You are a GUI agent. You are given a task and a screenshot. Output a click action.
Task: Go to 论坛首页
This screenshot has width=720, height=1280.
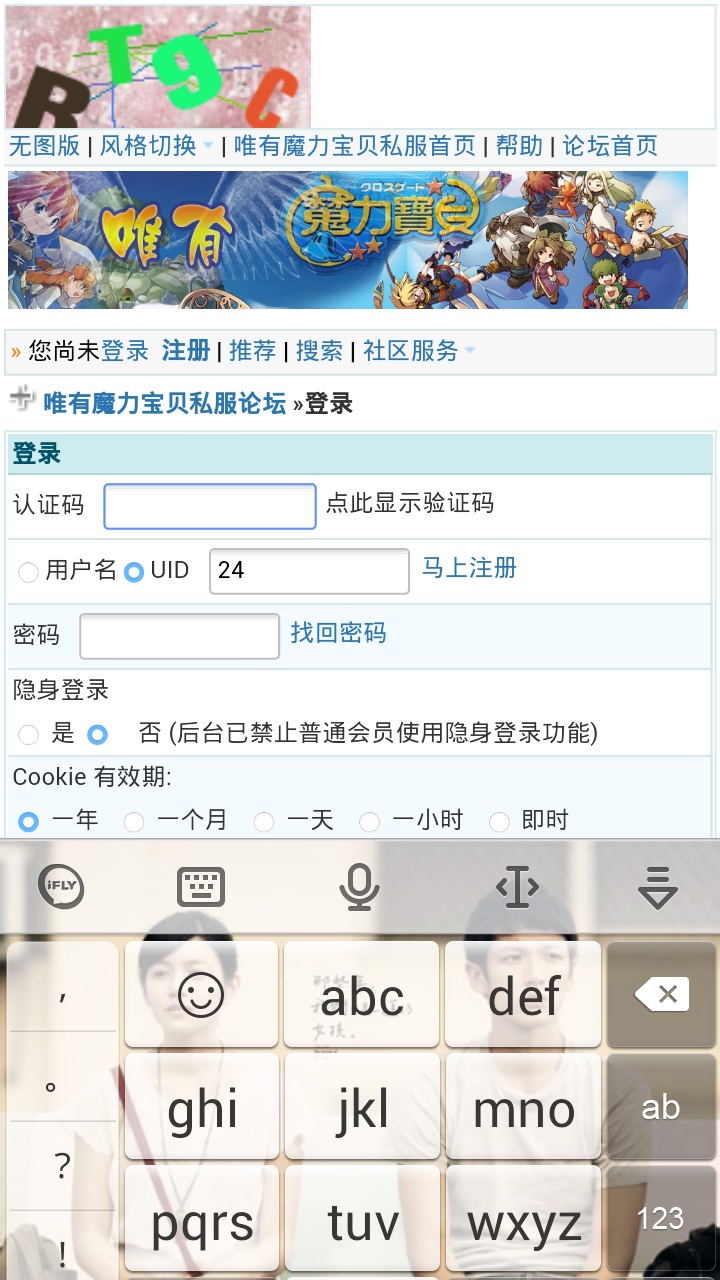[609, 146]
